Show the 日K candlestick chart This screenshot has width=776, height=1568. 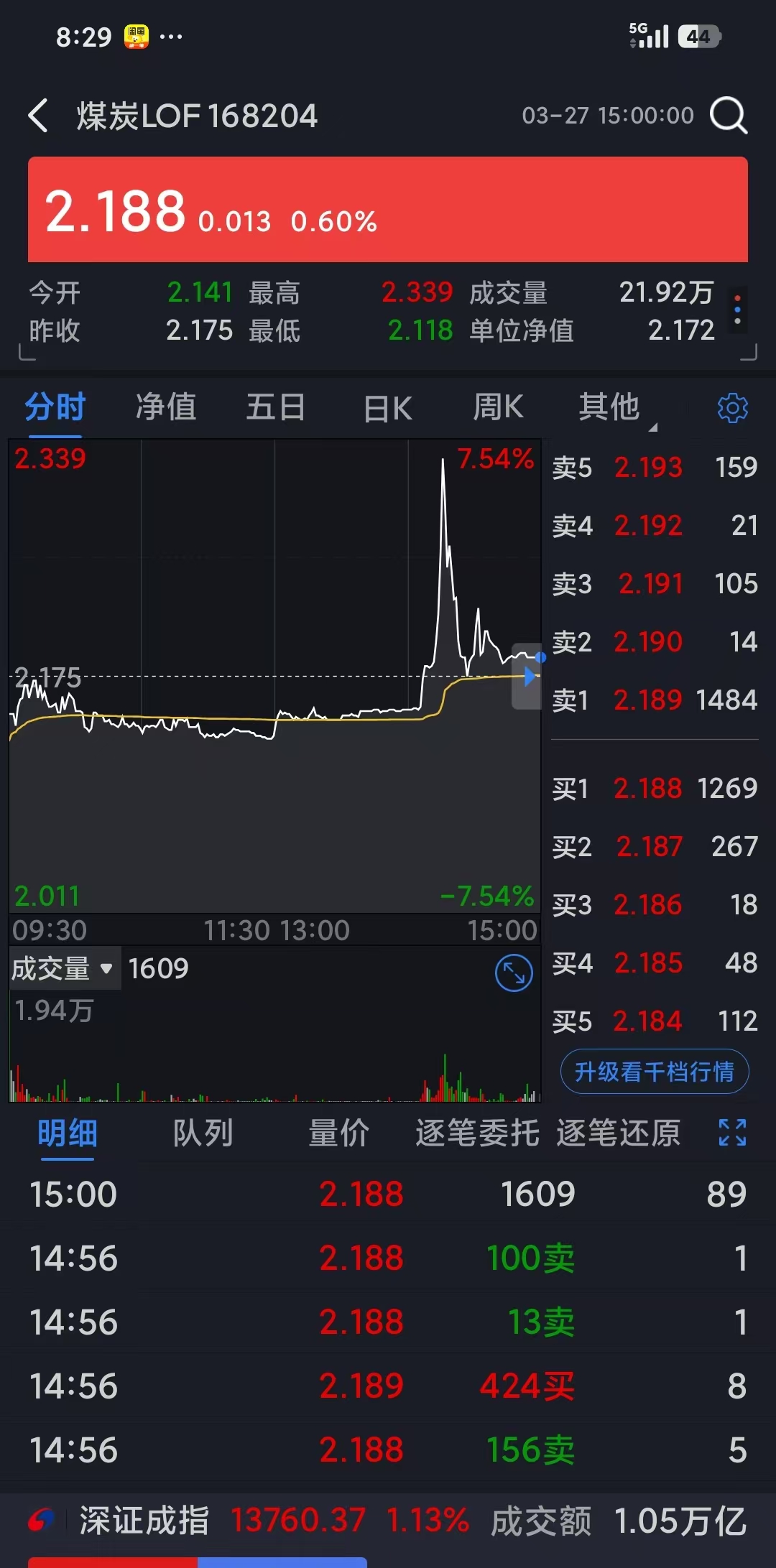point(388,409)
